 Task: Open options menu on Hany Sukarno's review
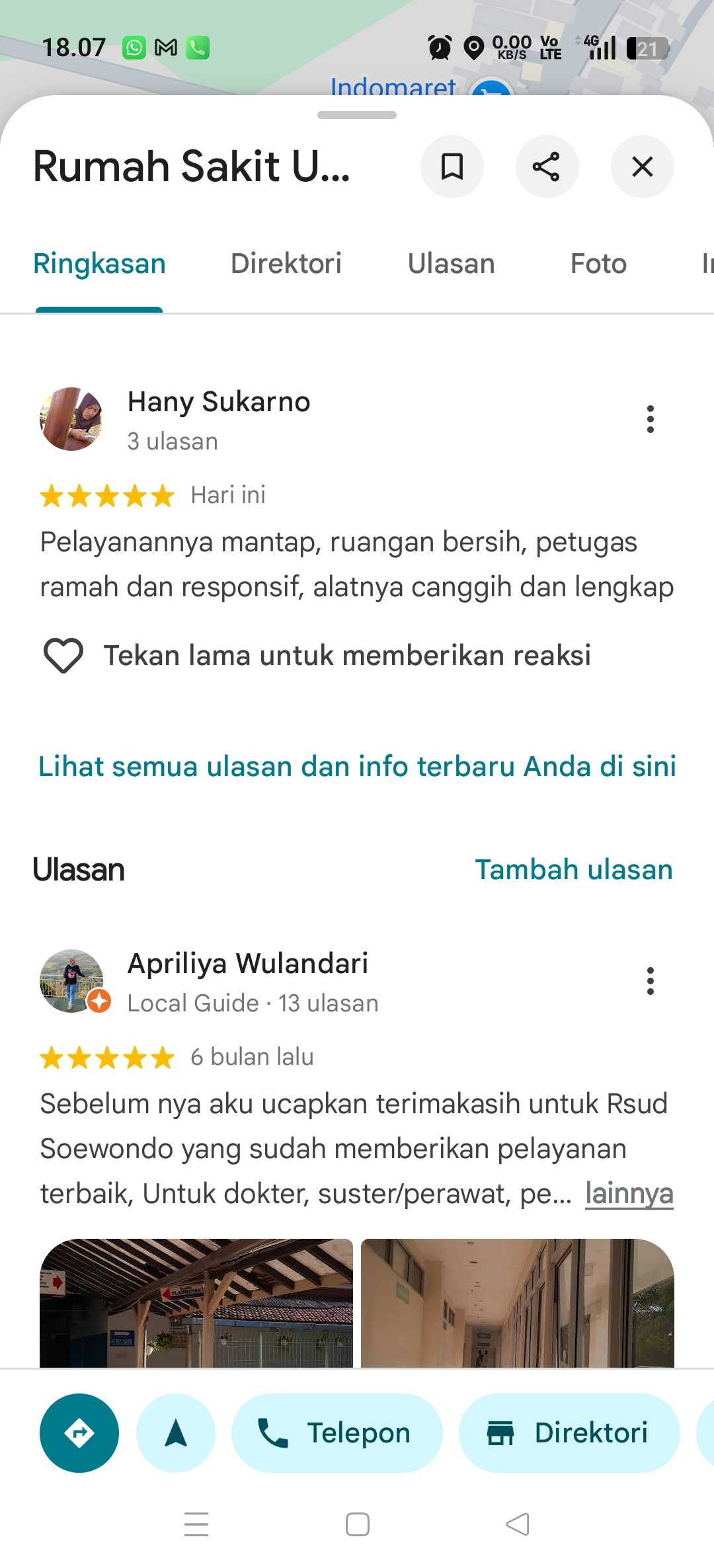click(x=651, y=419)
